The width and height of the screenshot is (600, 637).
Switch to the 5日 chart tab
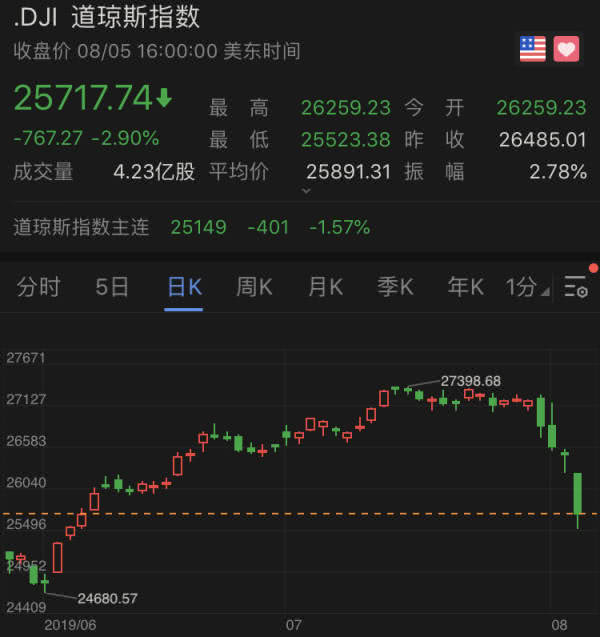point(112,288)
